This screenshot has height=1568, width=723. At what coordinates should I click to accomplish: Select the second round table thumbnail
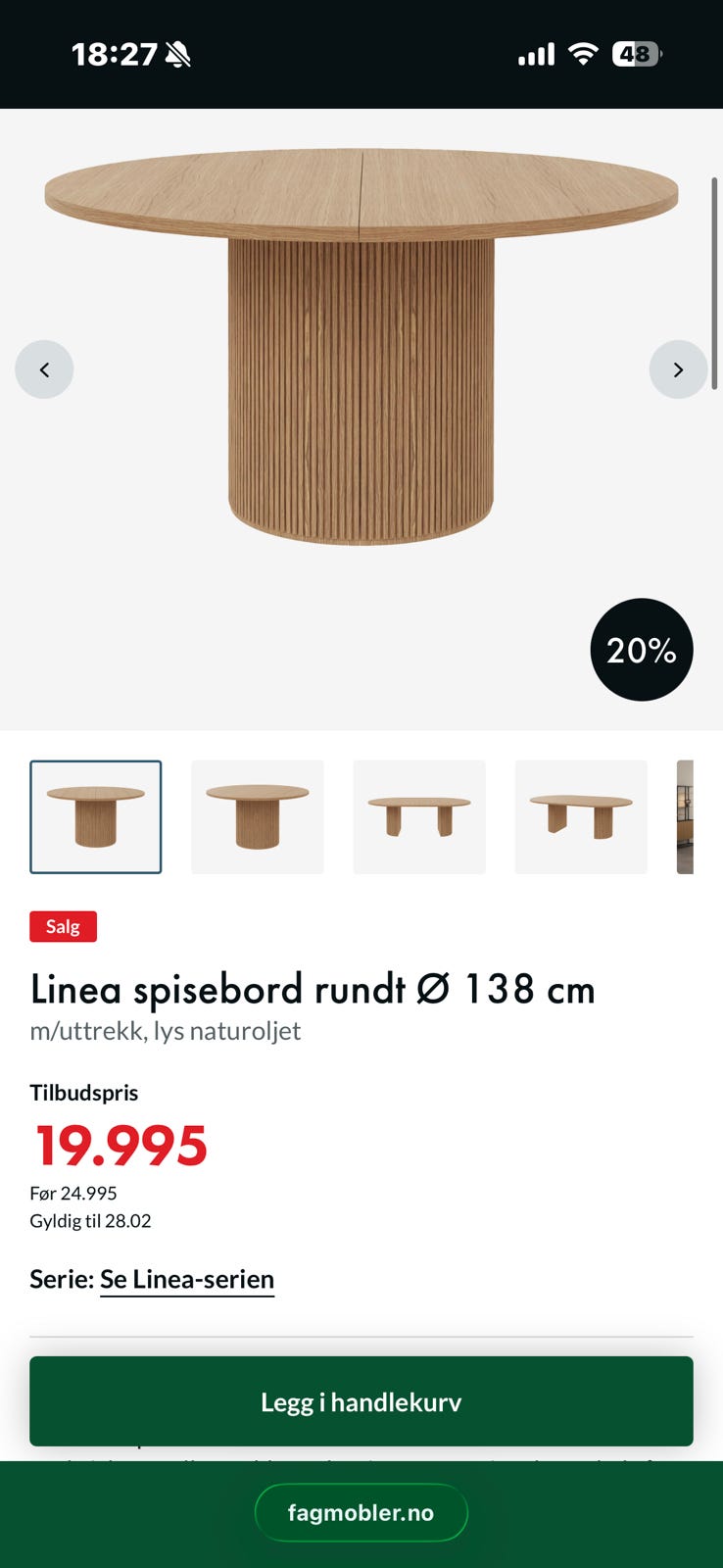(257, 816)
